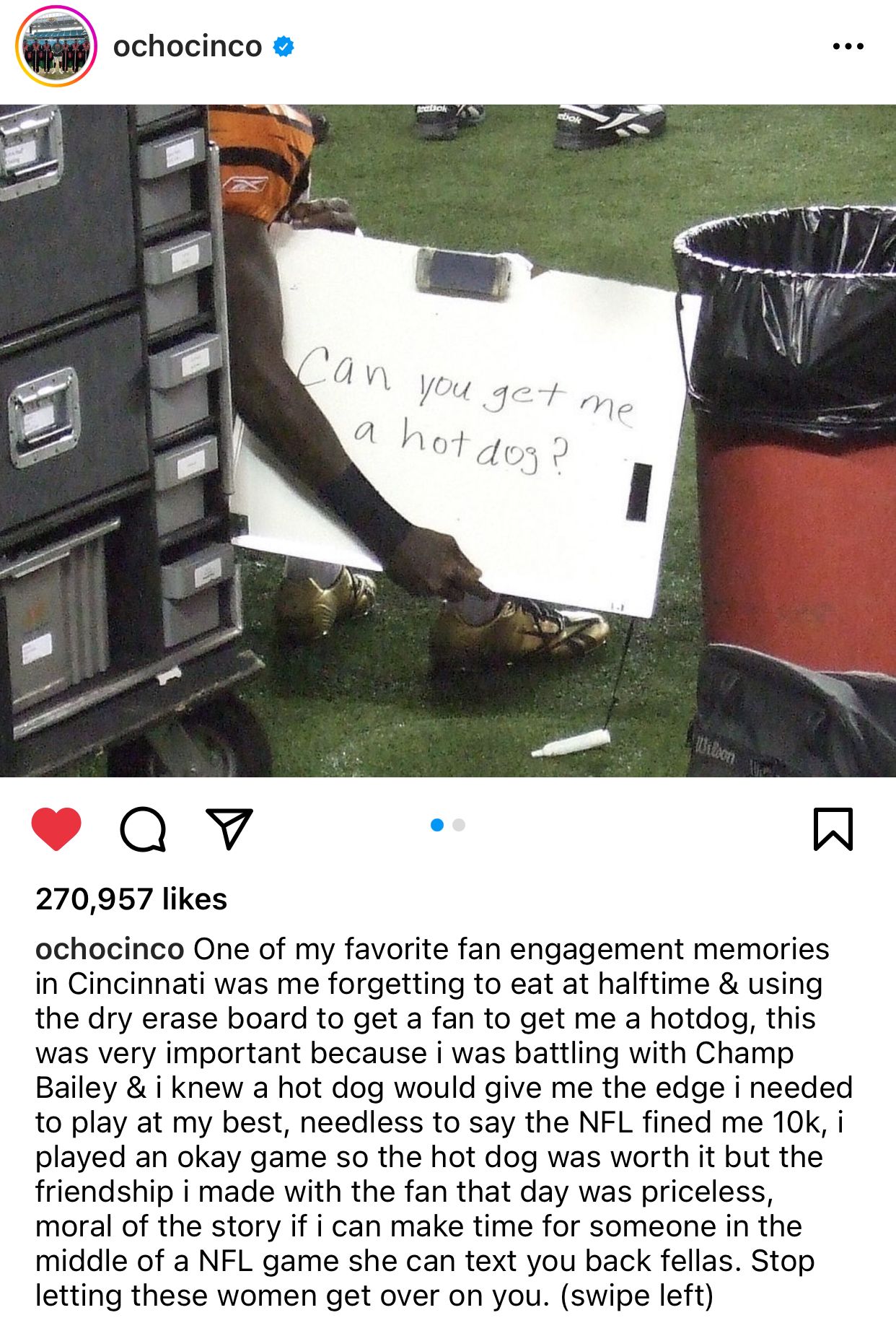Open the post's three-dot options menu

[x=848, y=47]
